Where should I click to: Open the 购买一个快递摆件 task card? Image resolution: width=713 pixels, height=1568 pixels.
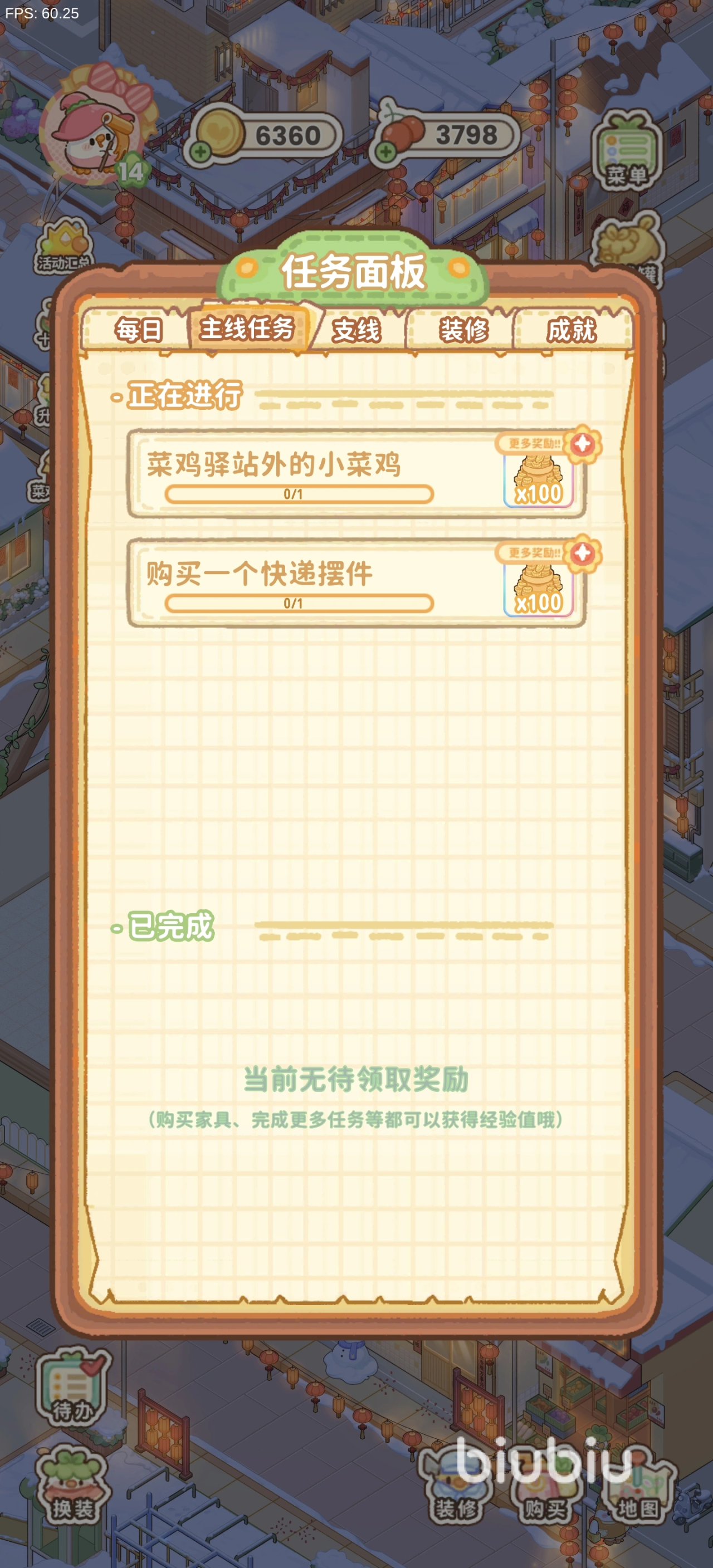[x=356, y=584]
